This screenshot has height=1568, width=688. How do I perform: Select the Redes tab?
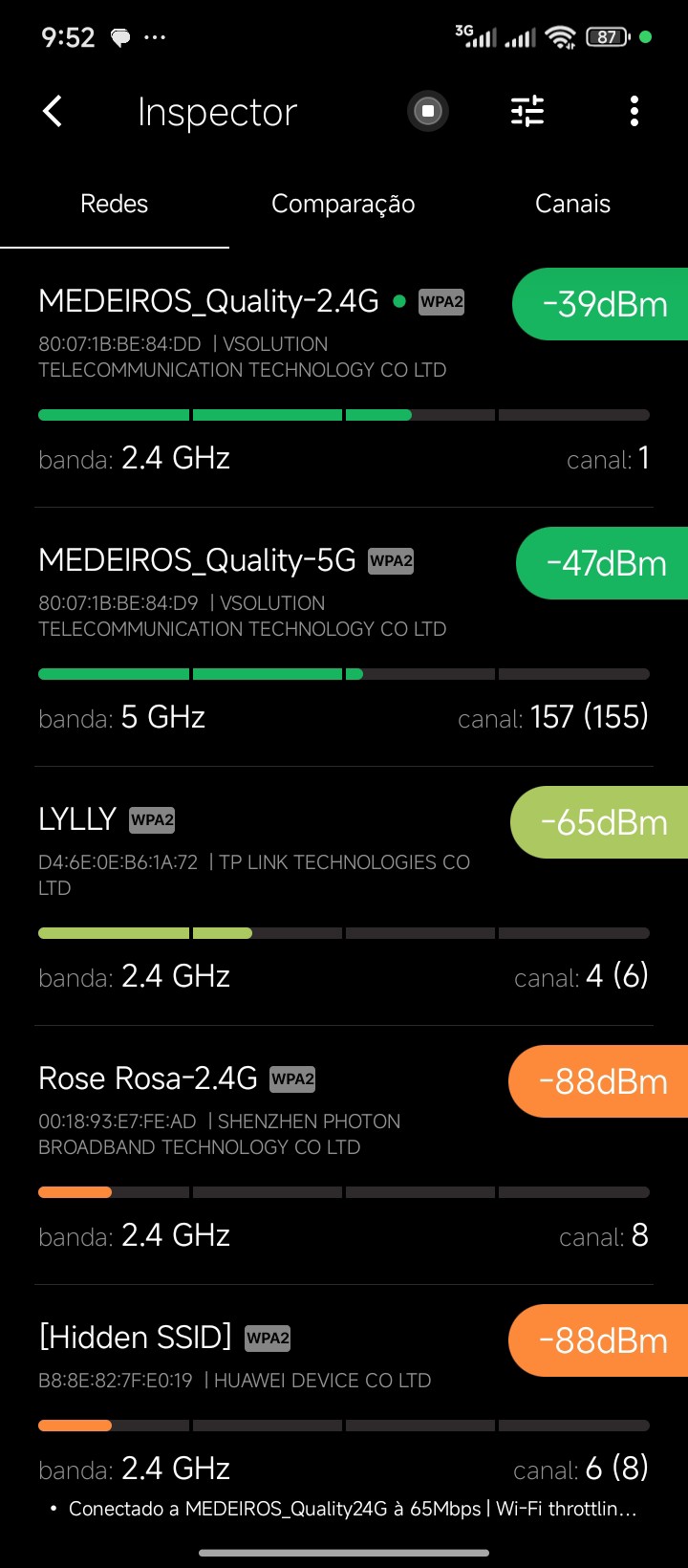(x=115, y=204)
